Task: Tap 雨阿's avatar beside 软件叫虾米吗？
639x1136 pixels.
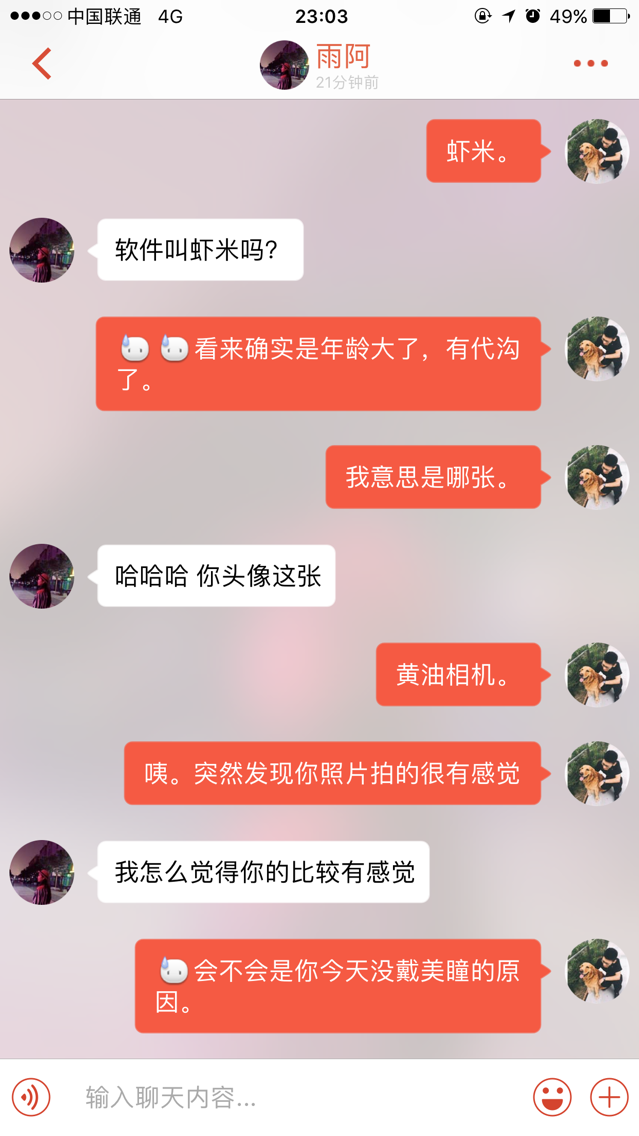Action: 42,250
